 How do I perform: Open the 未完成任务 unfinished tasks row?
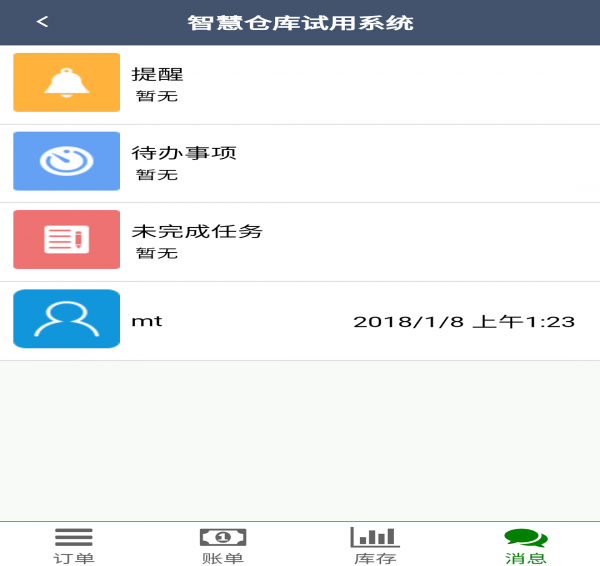pyautogui.click(x=300, y=241)
